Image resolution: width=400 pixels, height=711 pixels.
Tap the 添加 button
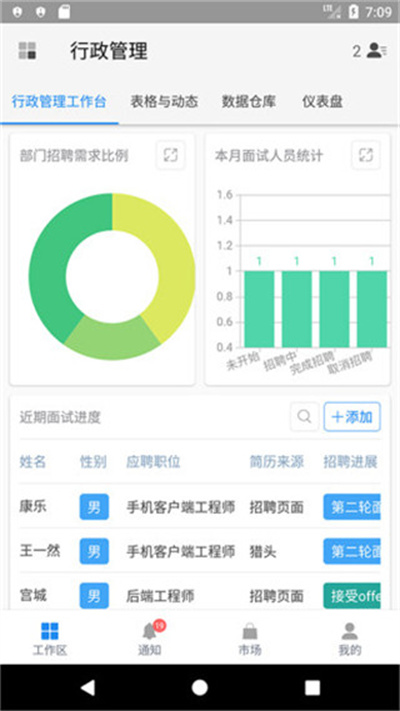coord(352,417)
